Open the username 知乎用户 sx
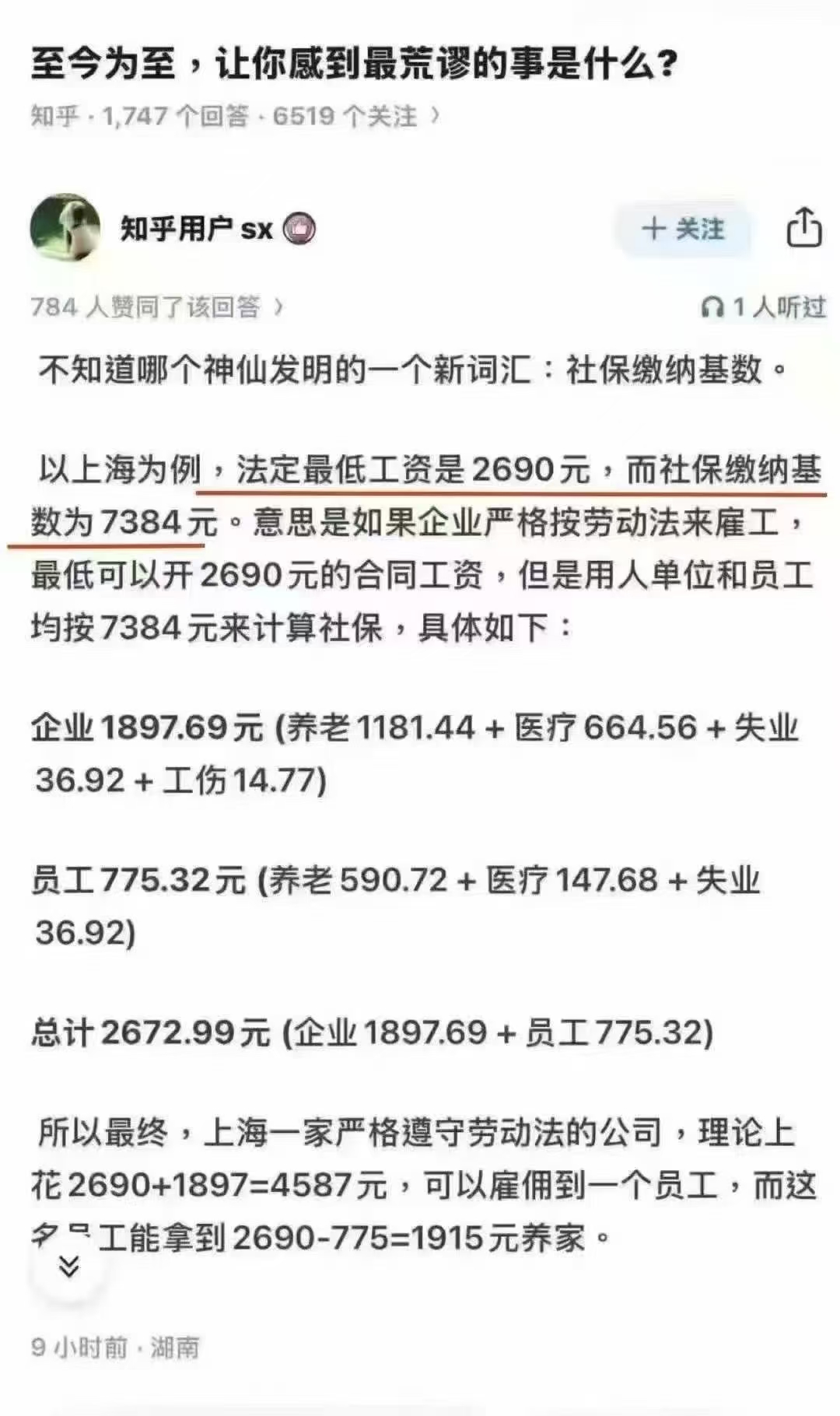This screenshot has width=840, height=1416. pos(196,230)
